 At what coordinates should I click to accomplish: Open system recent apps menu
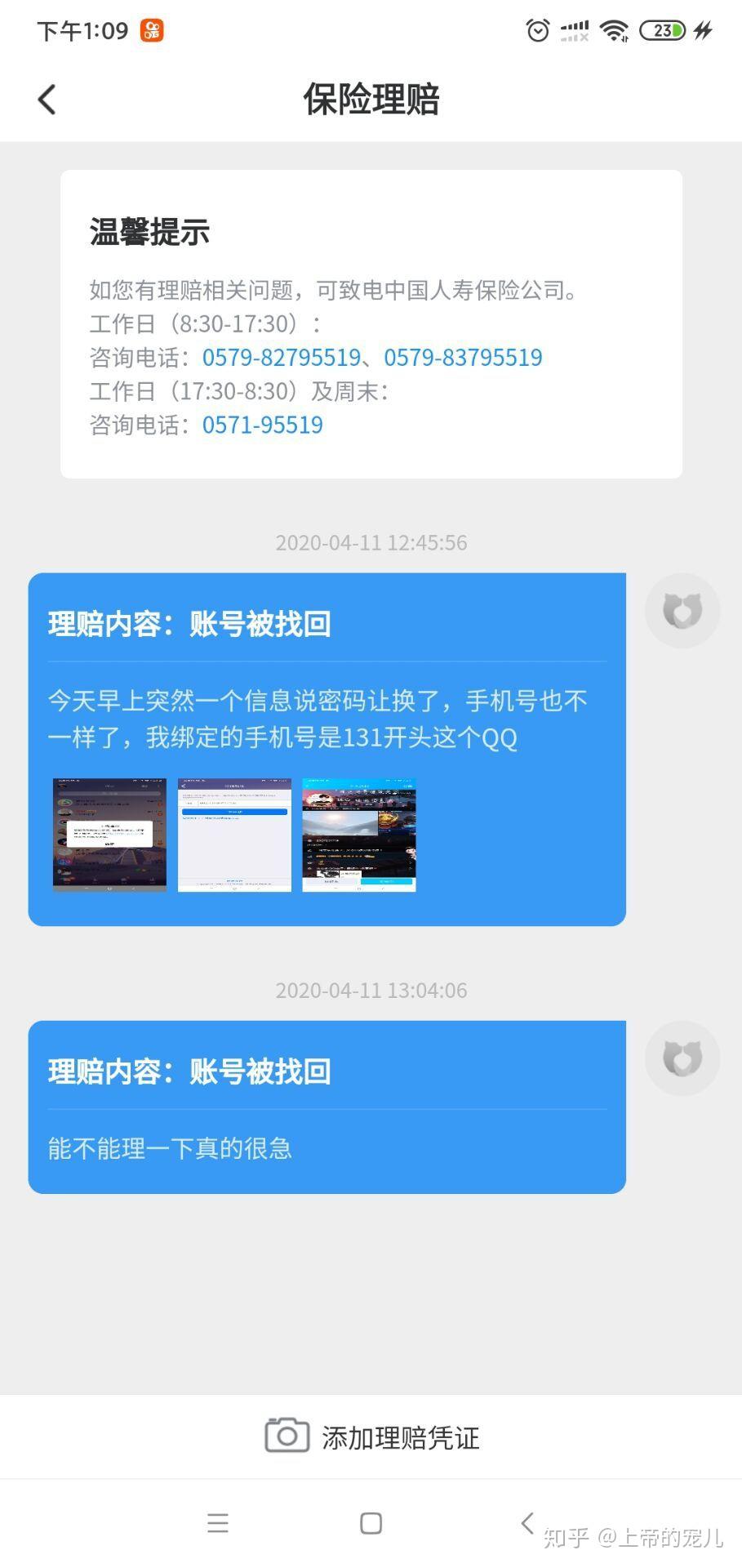point(217,1523)
